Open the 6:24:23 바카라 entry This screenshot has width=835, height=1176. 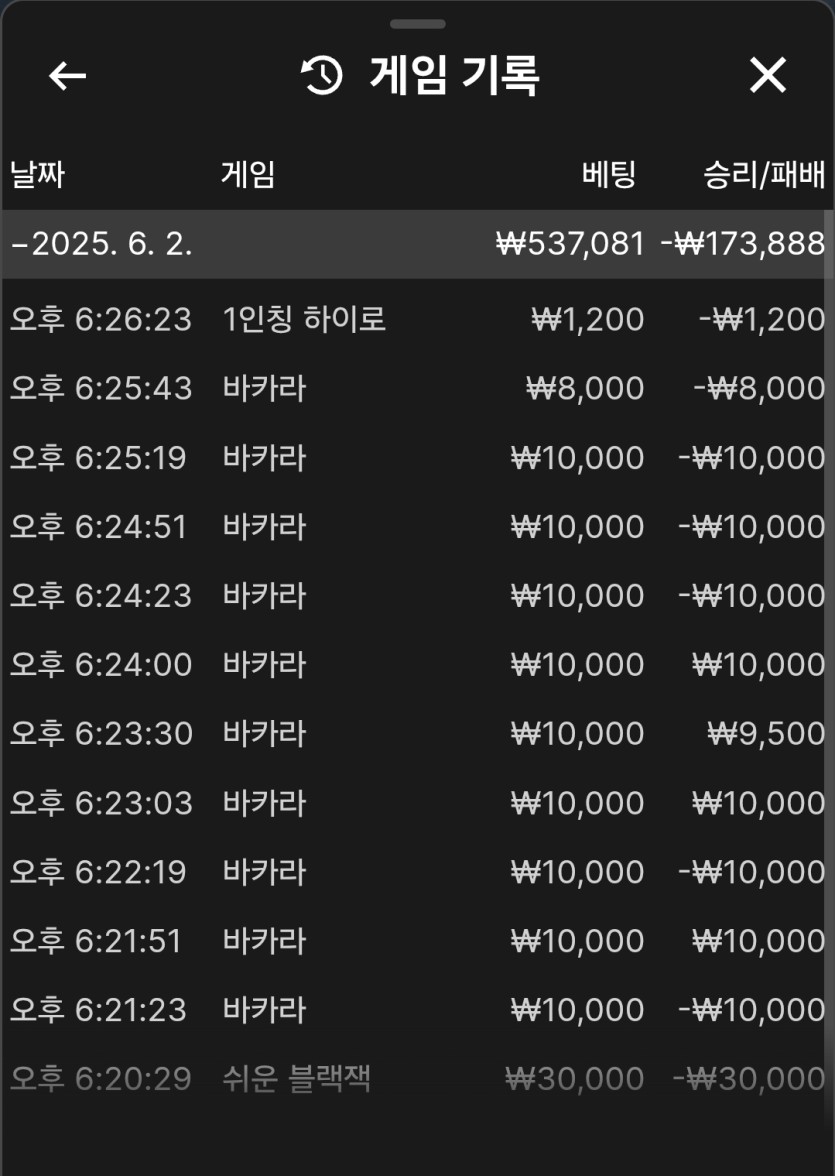pos(417,596)
